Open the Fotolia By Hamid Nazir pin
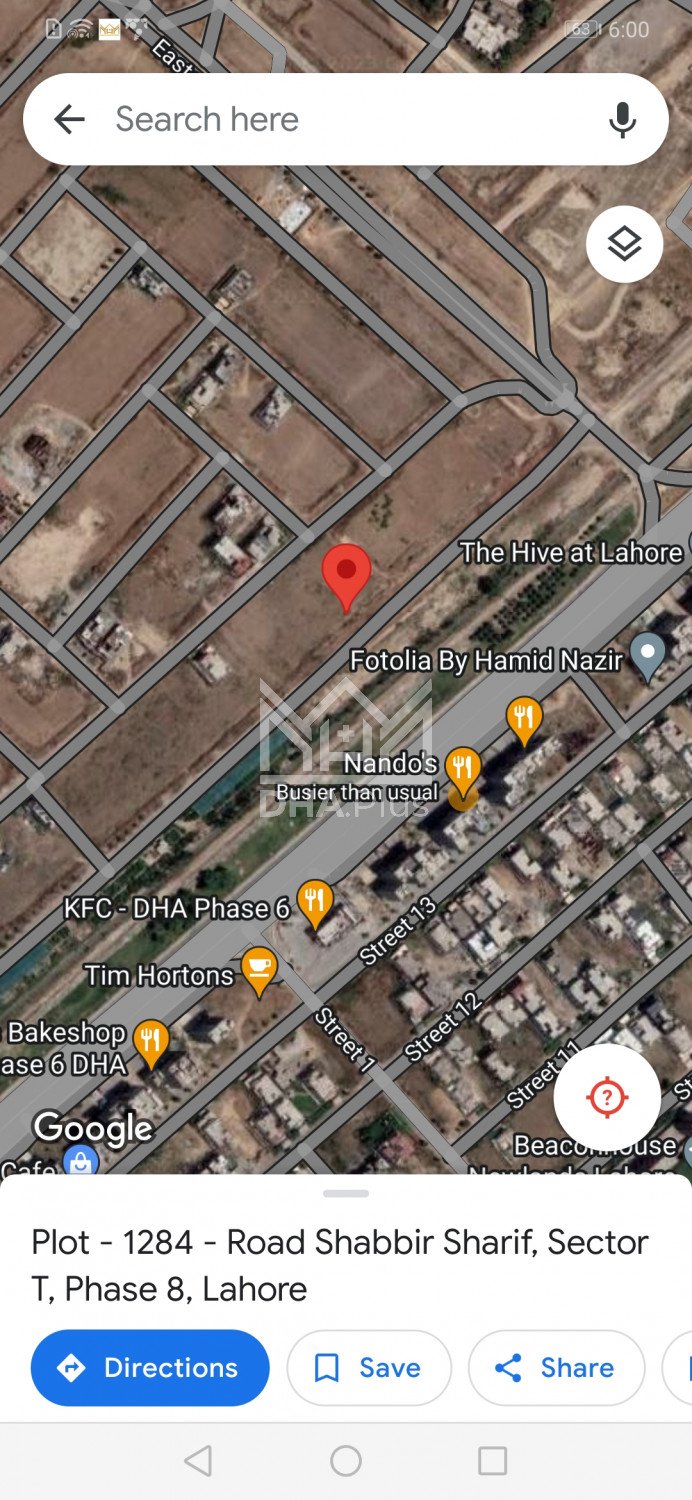The width and height of the screenshot is (692, 1500). 648,655
